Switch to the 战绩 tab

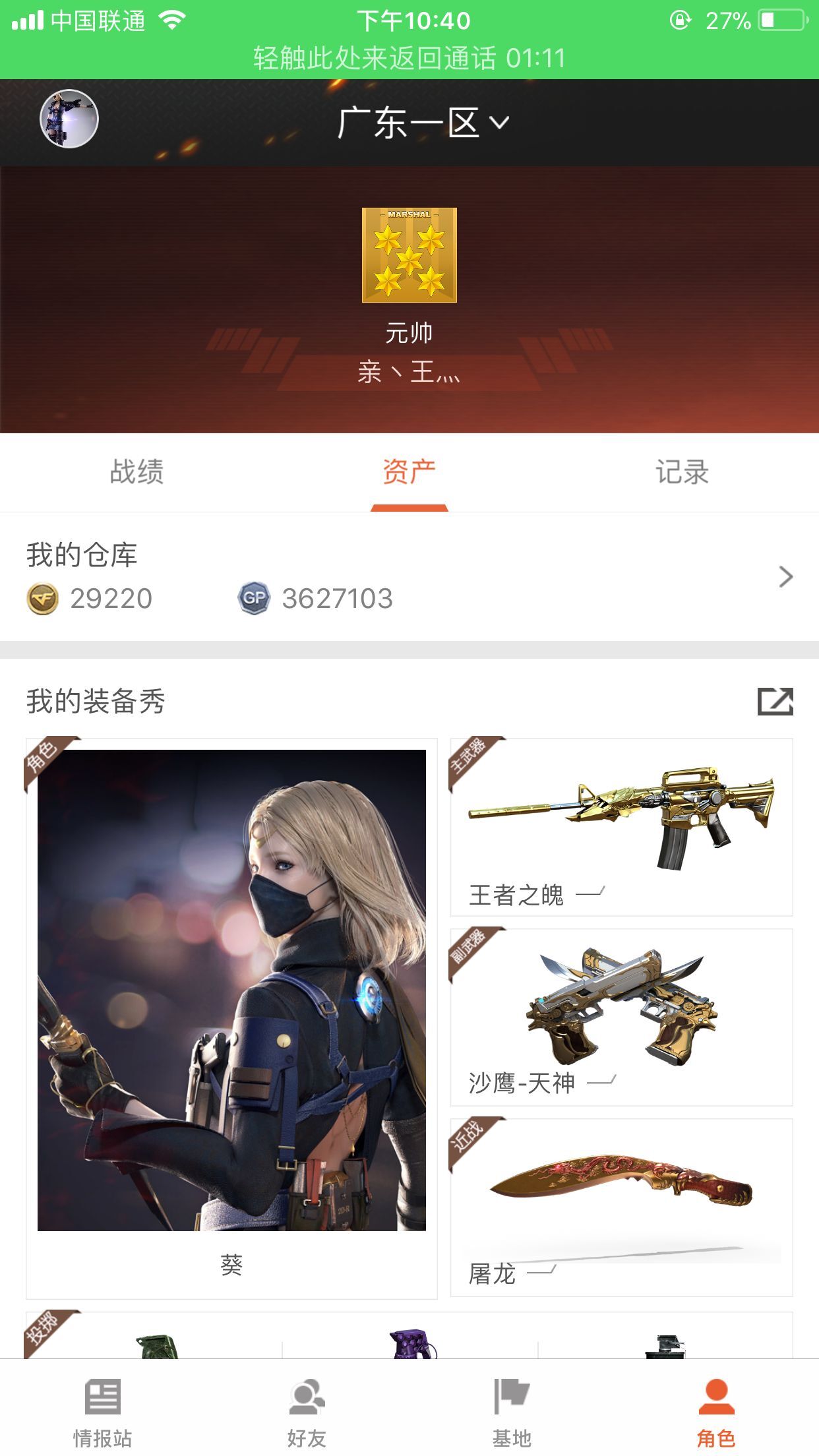136,472
